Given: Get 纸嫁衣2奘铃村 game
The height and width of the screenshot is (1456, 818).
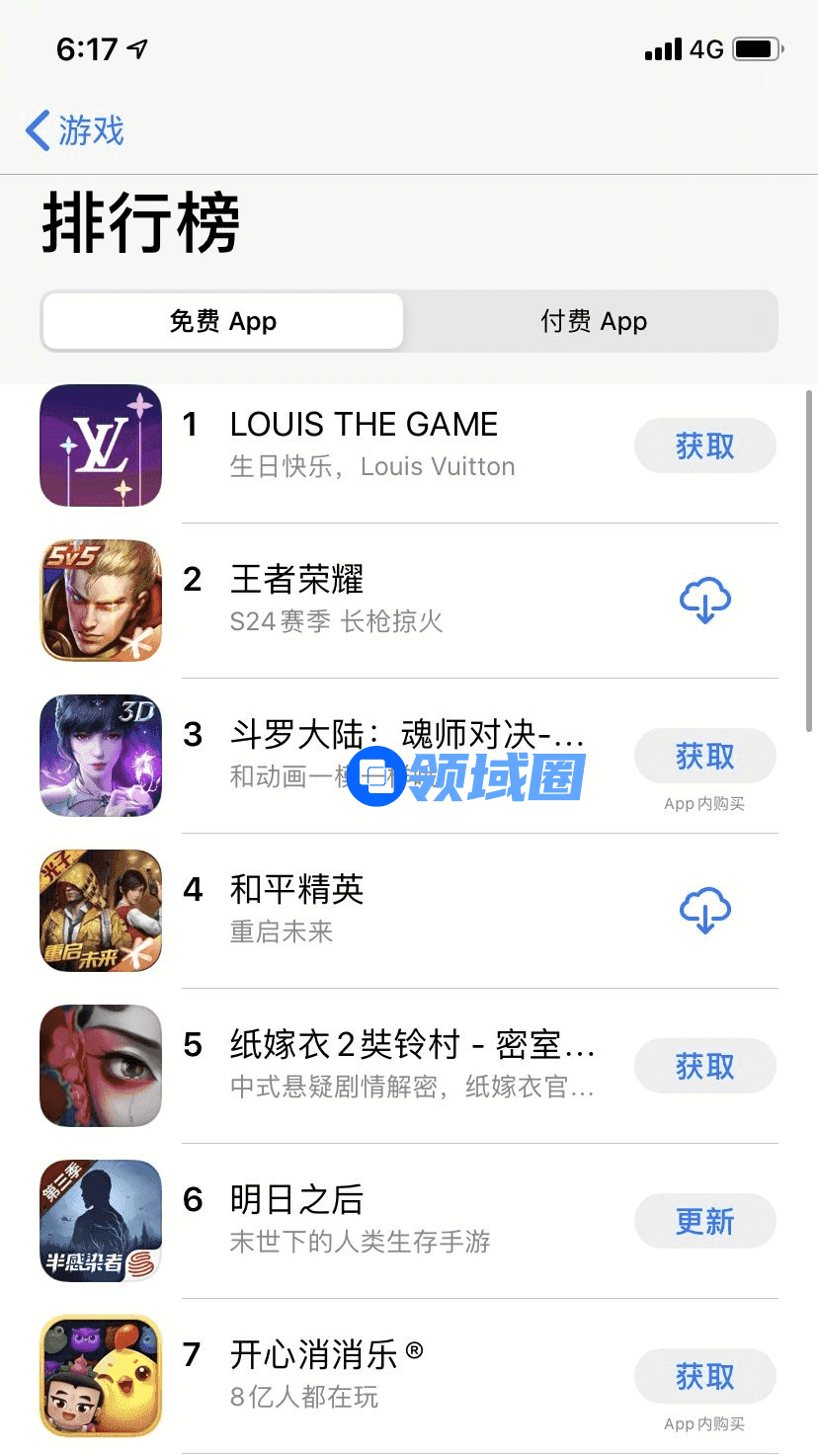Looking at the screenshot, I should click(704, 1066).
